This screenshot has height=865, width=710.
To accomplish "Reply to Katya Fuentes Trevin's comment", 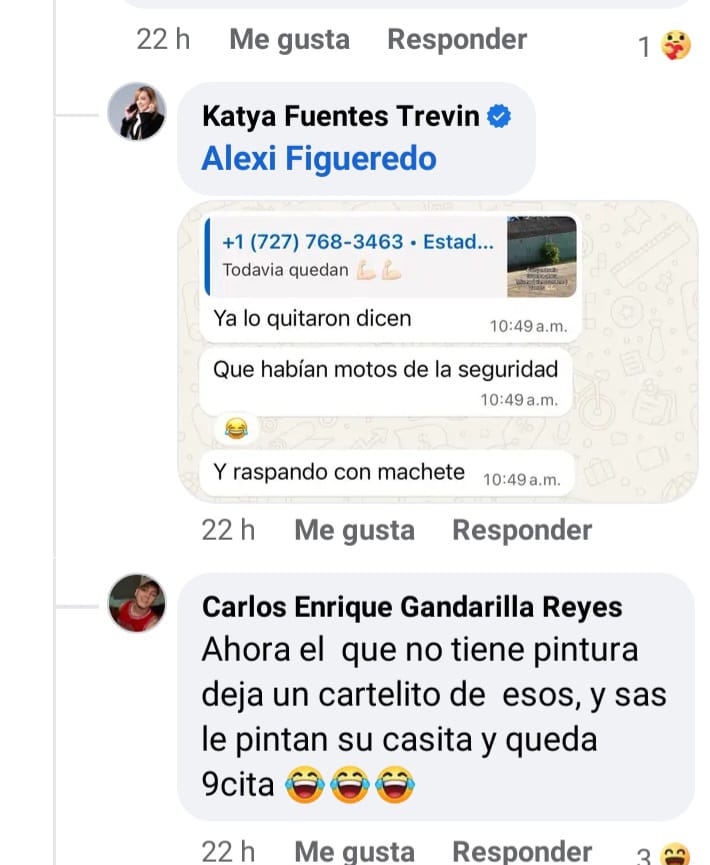I will (x=522, y=530).
